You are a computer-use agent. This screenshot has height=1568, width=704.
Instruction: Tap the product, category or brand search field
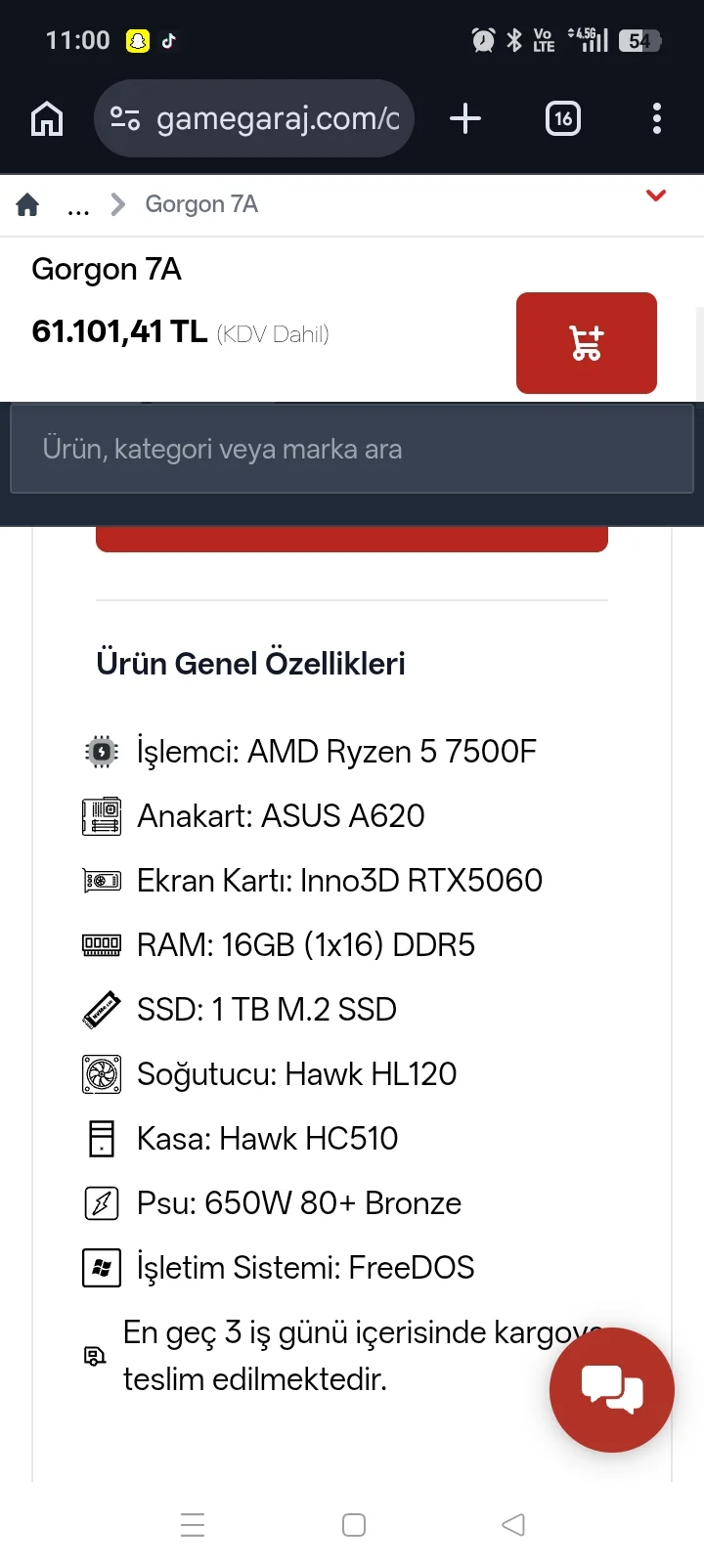[x=352, y=449]
